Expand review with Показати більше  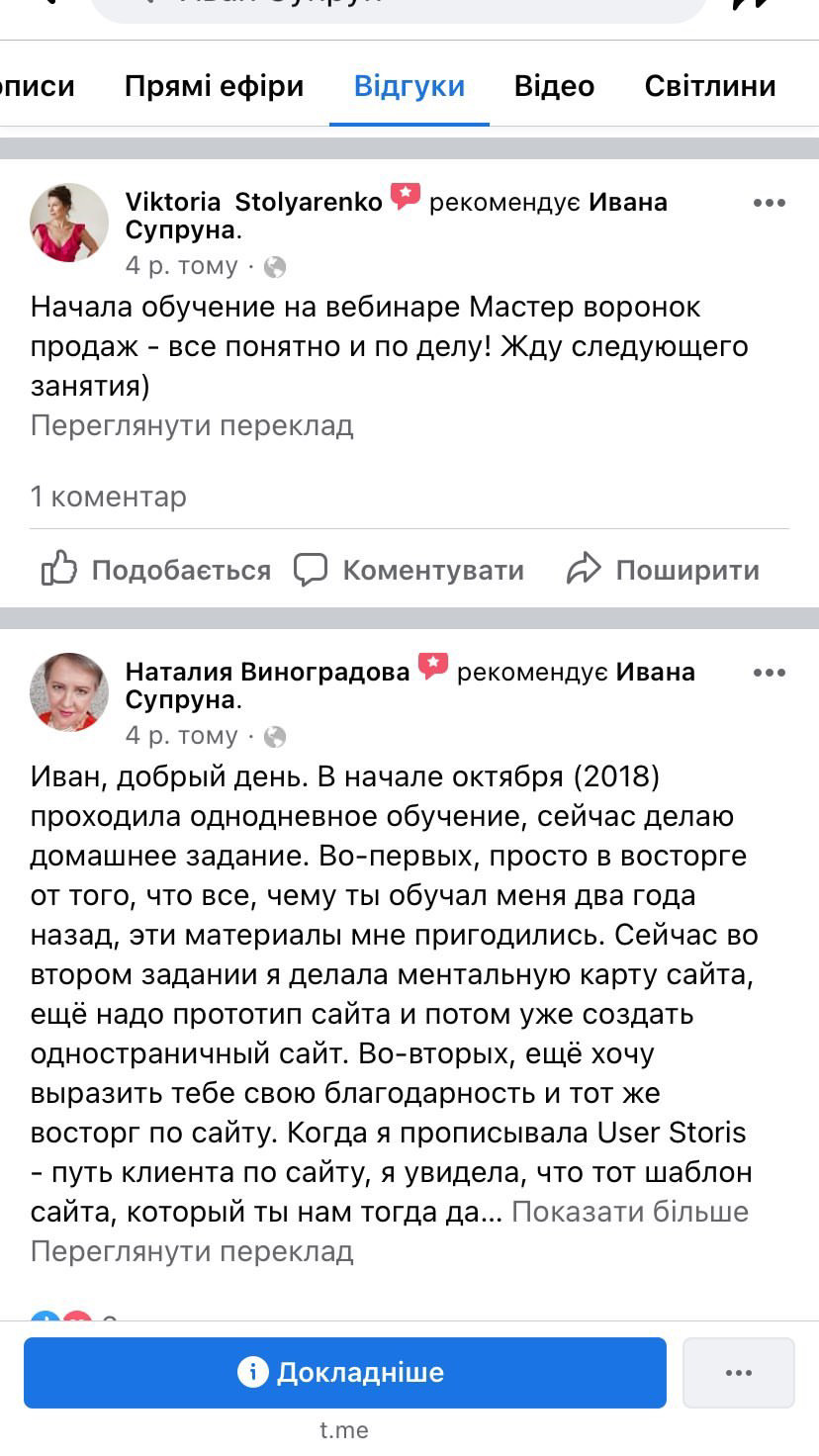point(630,1212)
